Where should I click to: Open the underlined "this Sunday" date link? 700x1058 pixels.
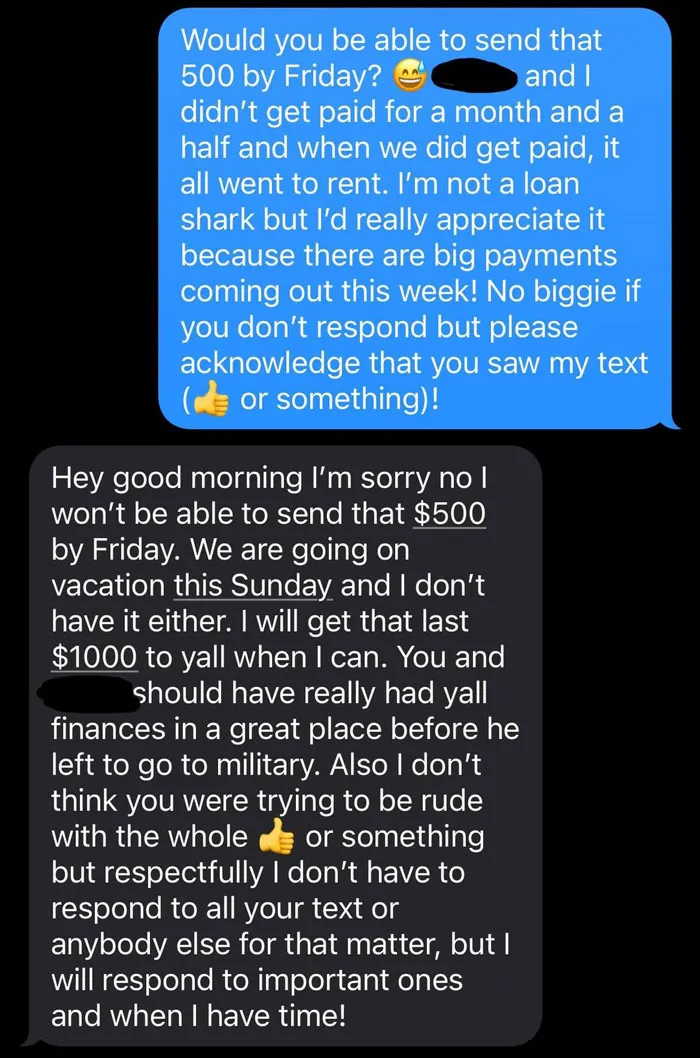click(x=253, y=586)
